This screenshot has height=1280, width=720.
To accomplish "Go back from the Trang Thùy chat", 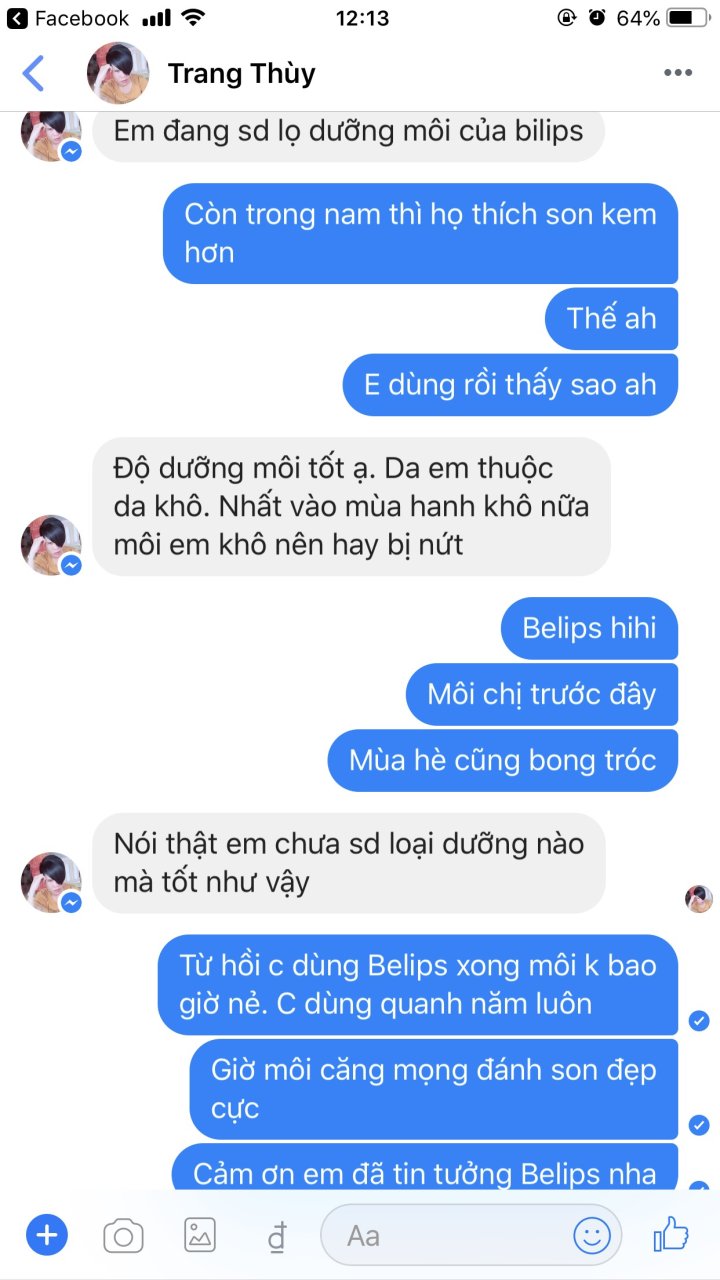I will (34, 74).
